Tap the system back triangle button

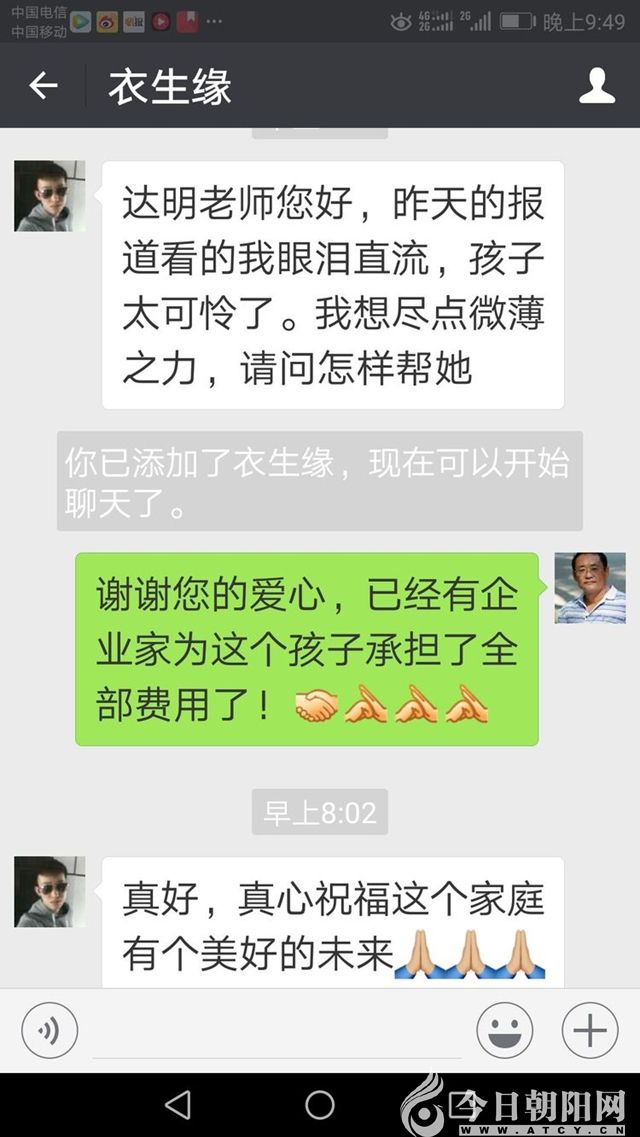click(178, 1104)
